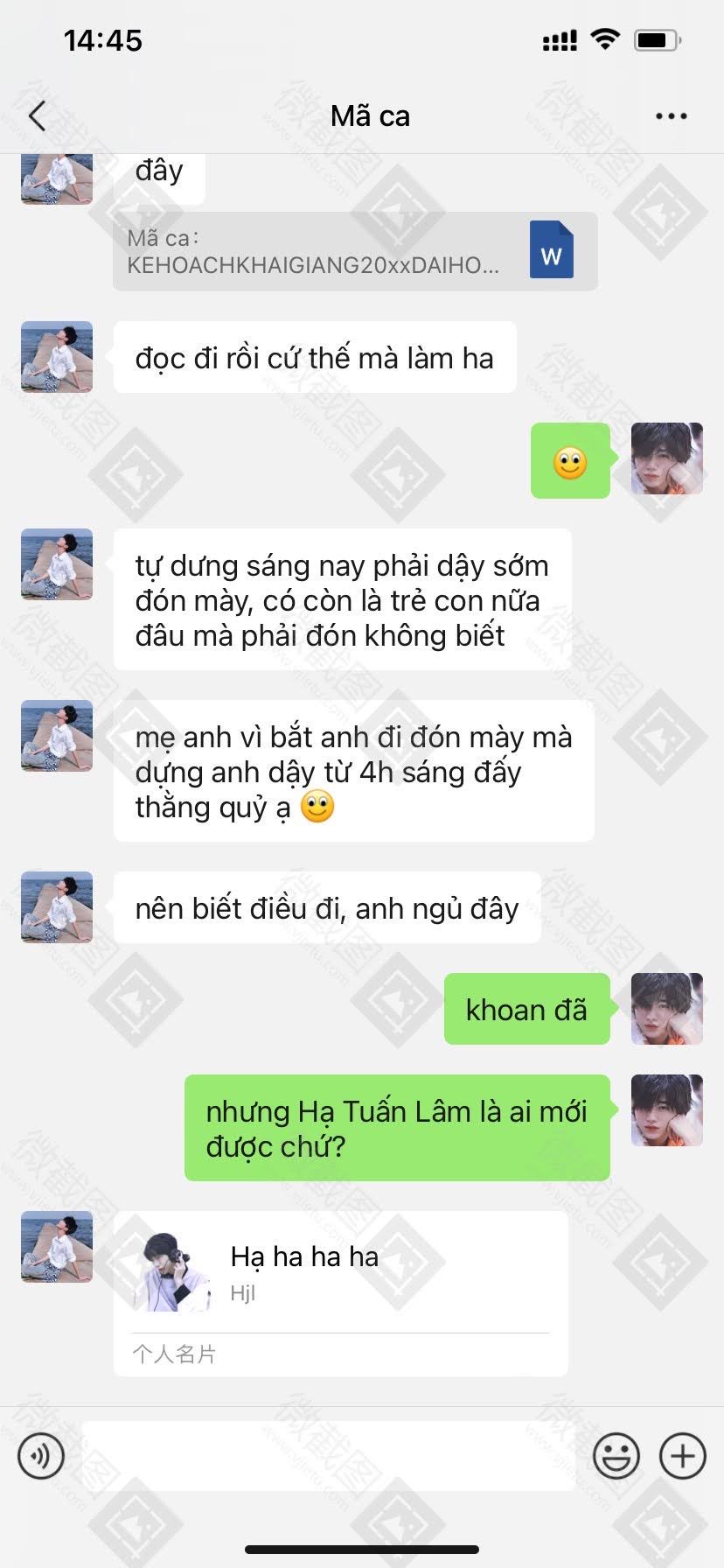Open the emoji sticker picker

[616, 1456]
